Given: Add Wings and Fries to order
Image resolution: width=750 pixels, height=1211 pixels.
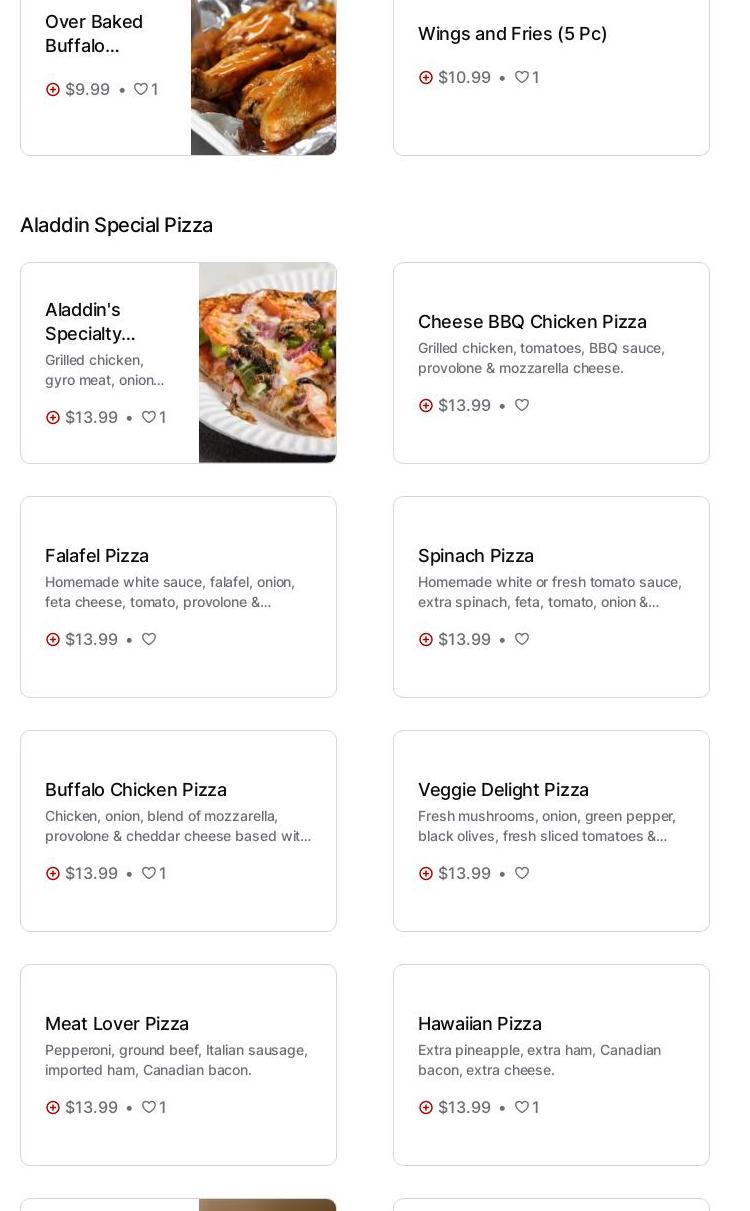Looking at the screenshot, I should (x=426, y=77).
